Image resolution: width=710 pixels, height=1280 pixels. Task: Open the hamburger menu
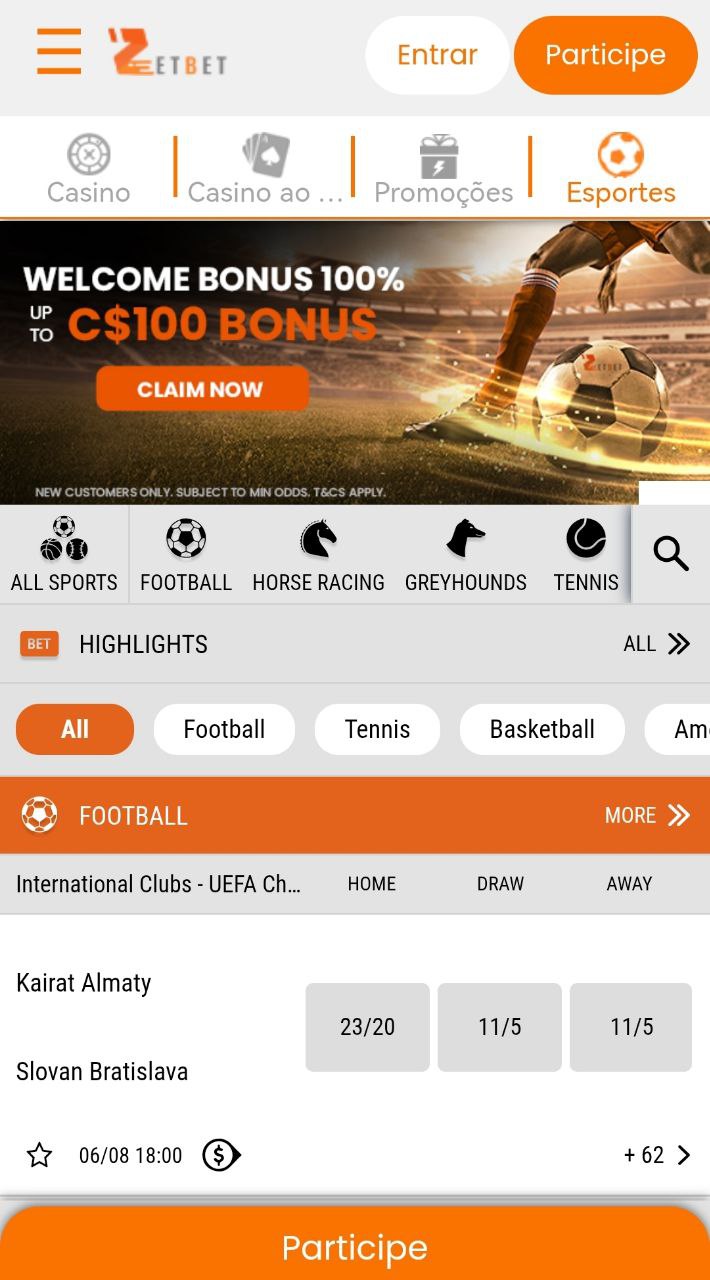point(59,52)
